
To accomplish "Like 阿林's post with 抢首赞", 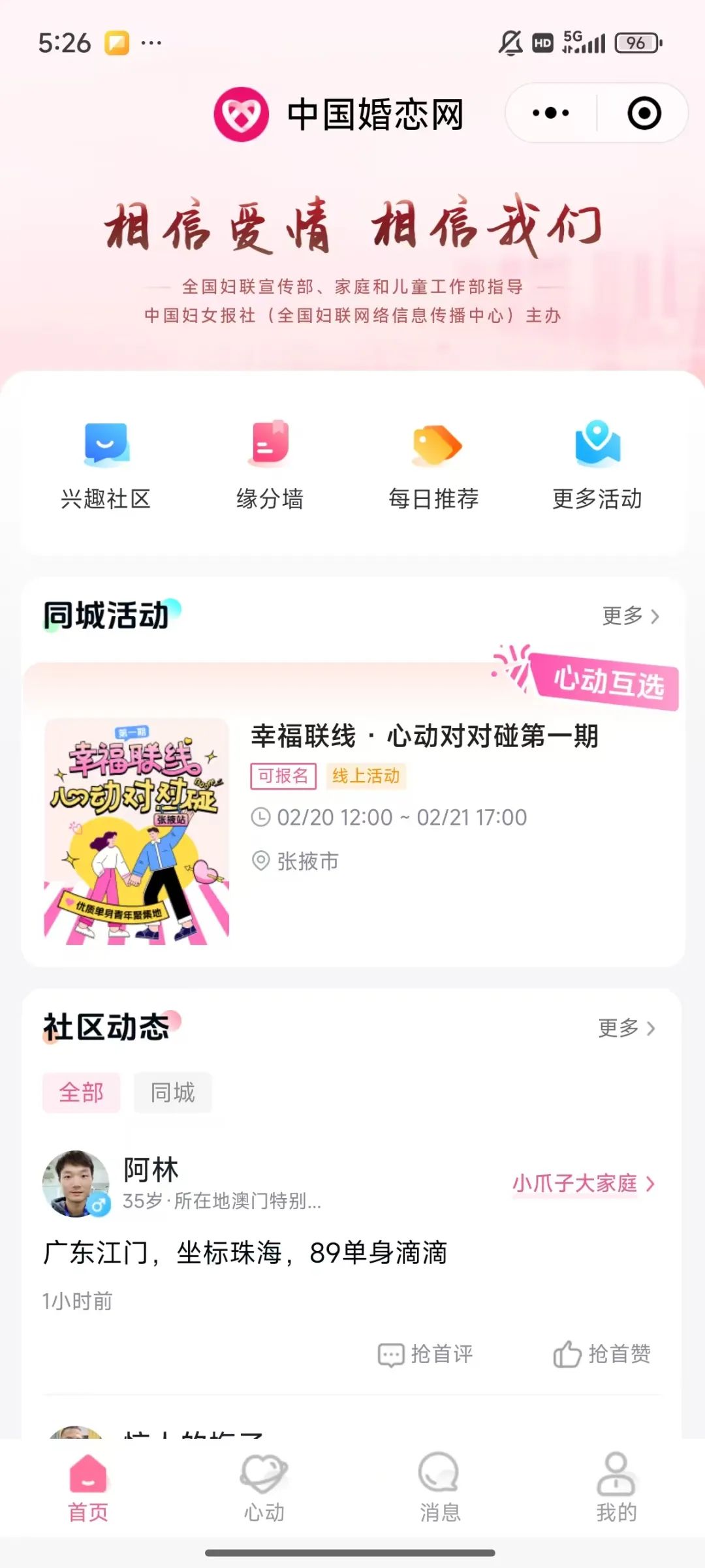I will pos(602,1354).
